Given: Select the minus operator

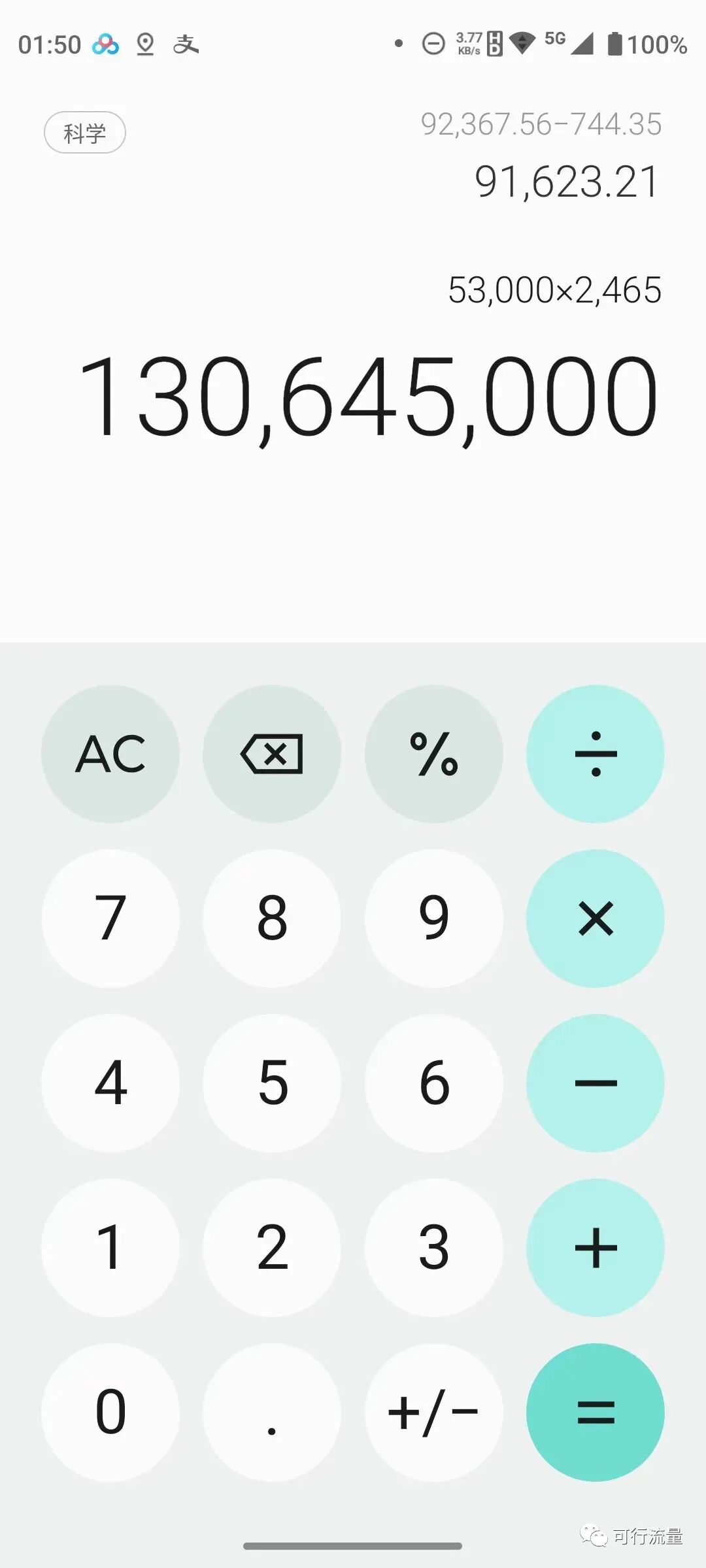Looking at the screenshot, I should [x=596, y=1083].
